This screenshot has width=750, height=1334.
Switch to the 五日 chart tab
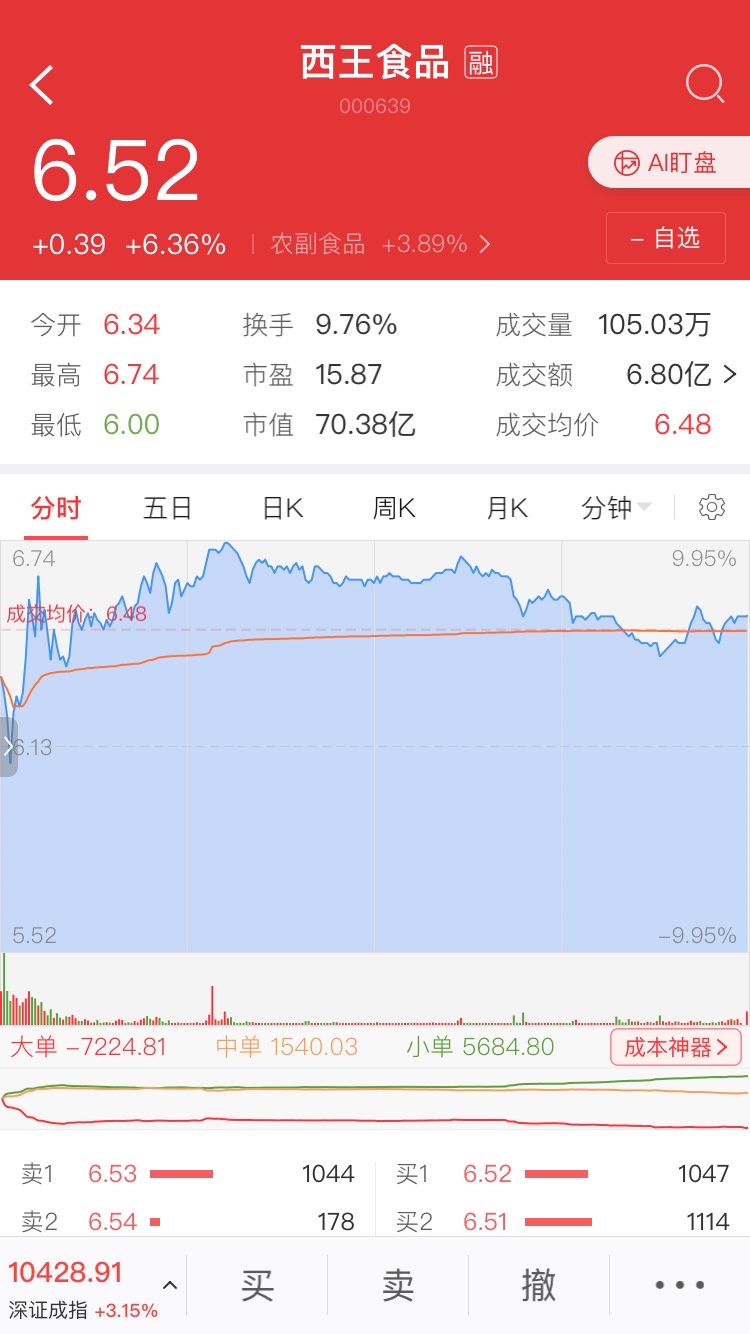pyautogui.click(x=167, y=507)
